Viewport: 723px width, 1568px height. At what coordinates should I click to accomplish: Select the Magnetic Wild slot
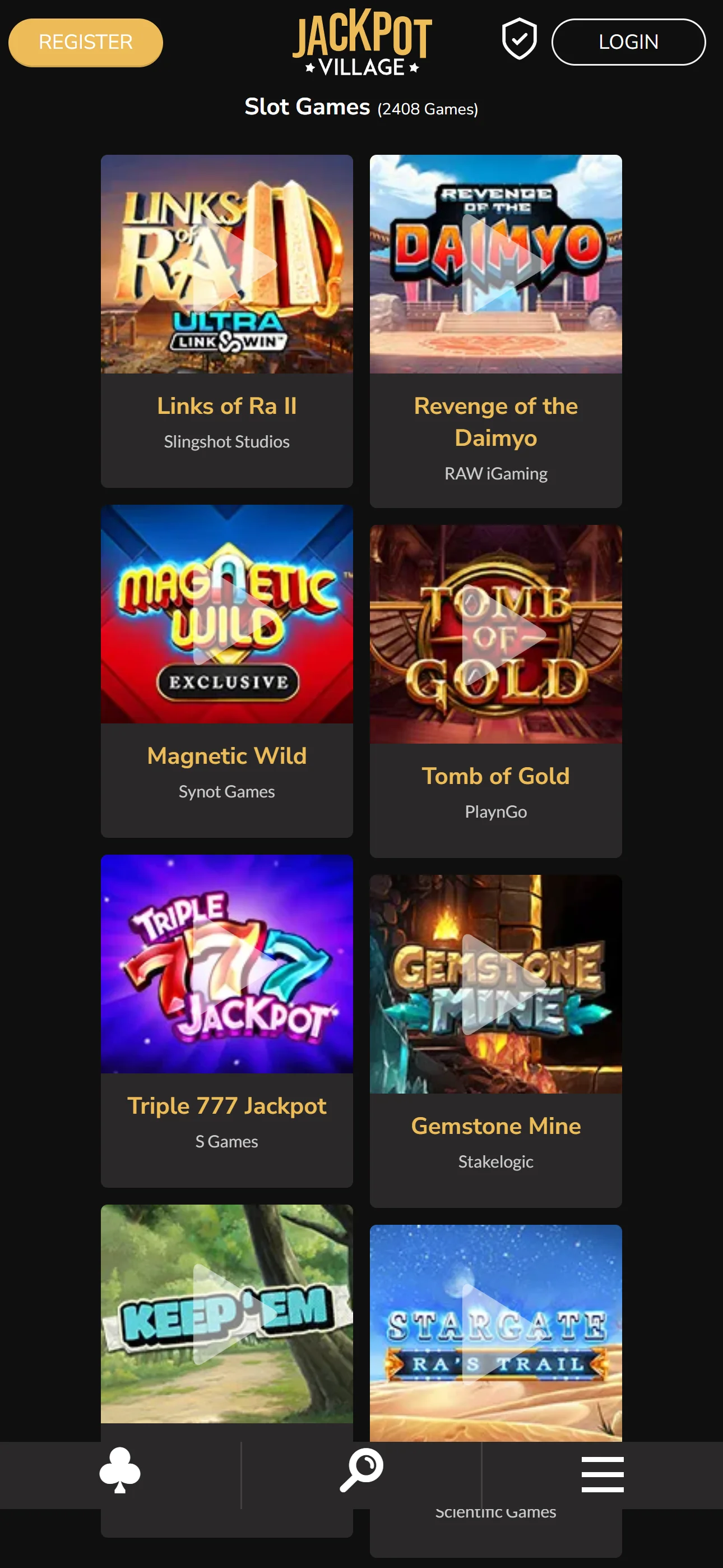click(x=227, y=614)
